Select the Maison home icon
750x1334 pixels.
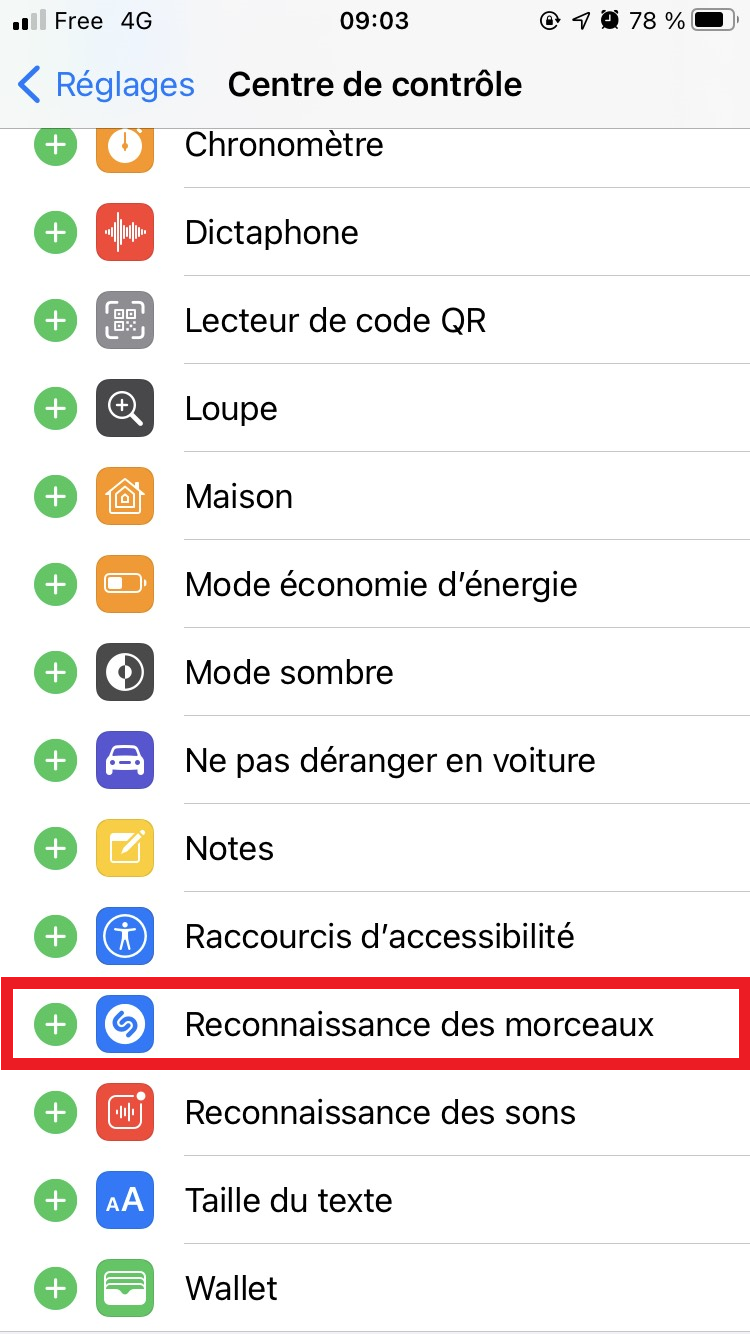pyautogui.click(x=124, y=496)
